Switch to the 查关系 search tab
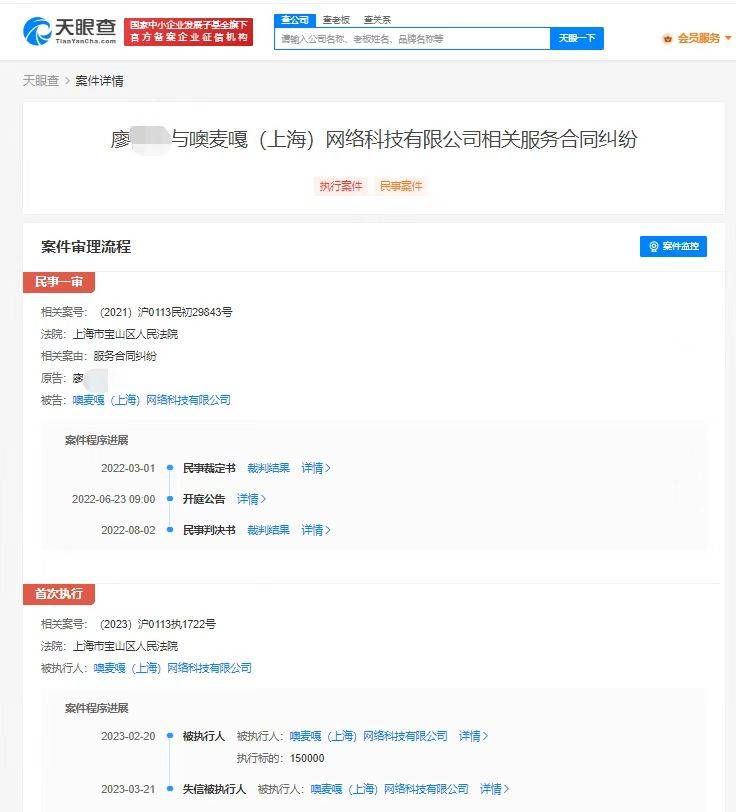The width and height of the screenshot is (736, 812). pyautogui.click(x=377, y=19)
